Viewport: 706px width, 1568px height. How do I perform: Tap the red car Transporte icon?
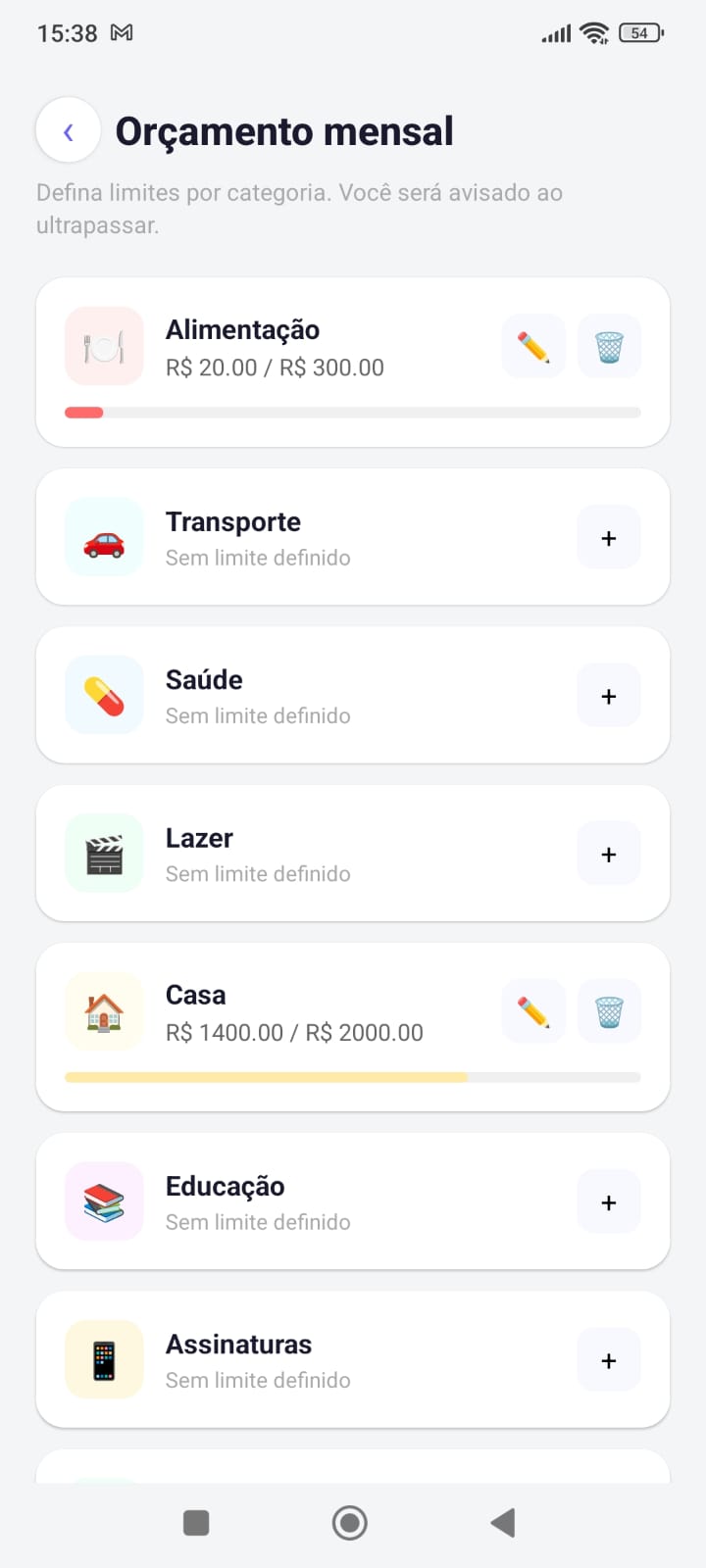pyautogui.click(x=104, y=537)
